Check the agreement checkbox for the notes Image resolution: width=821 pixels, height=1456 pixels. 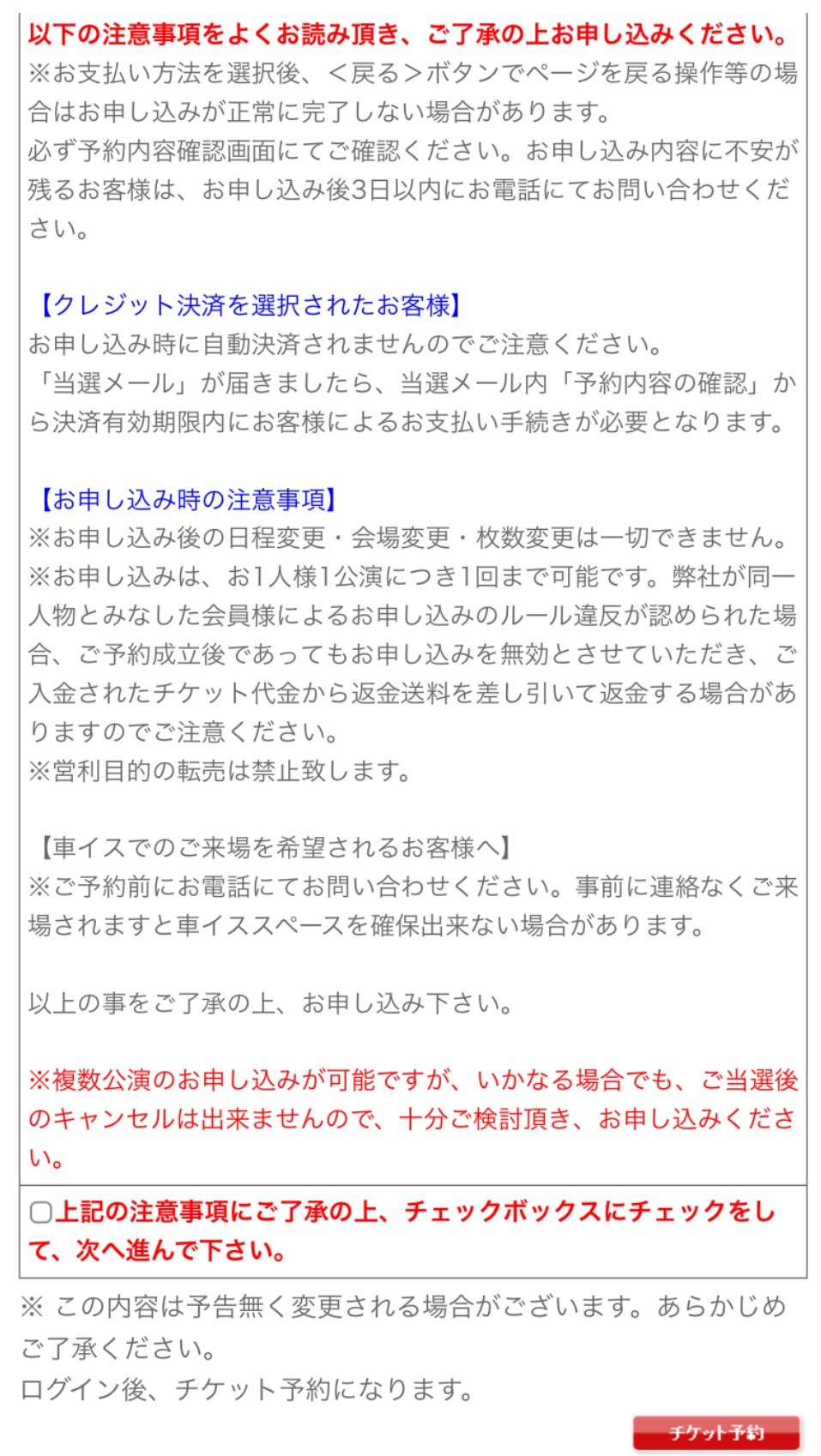(x=40, y=1212)
